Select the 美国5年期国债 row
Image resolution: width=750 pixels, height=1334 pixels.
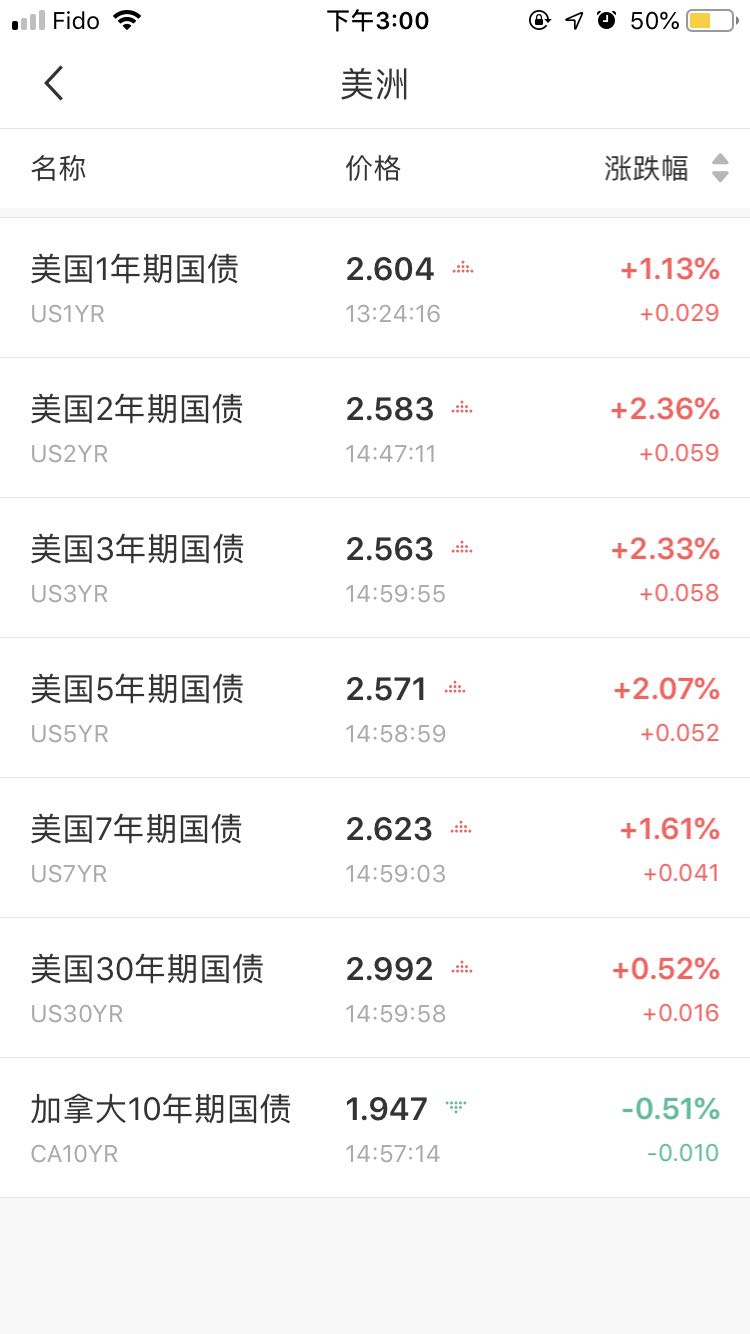pyautogui.click(x=375, y=708)
